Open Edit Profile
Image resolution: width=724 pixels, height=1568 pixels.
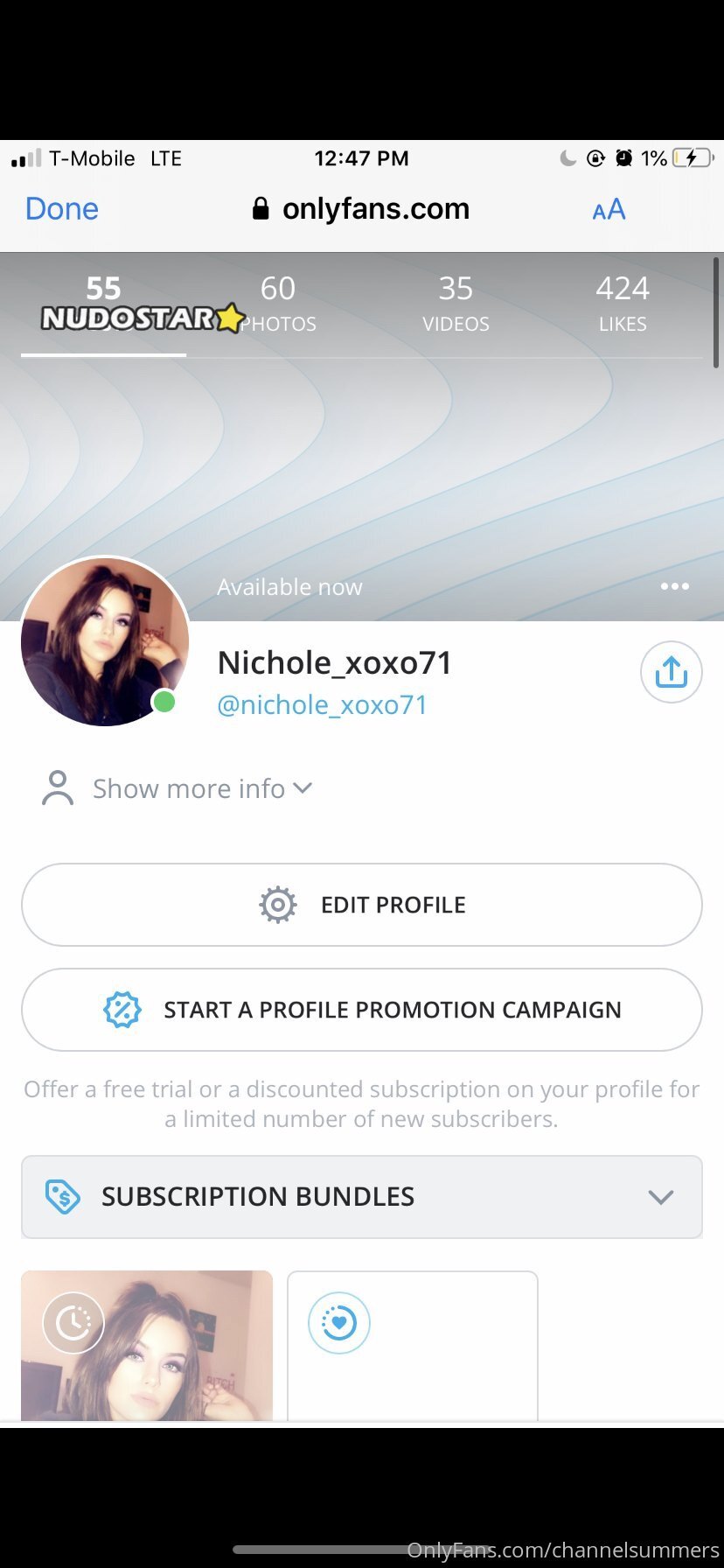tap(362, 905)
